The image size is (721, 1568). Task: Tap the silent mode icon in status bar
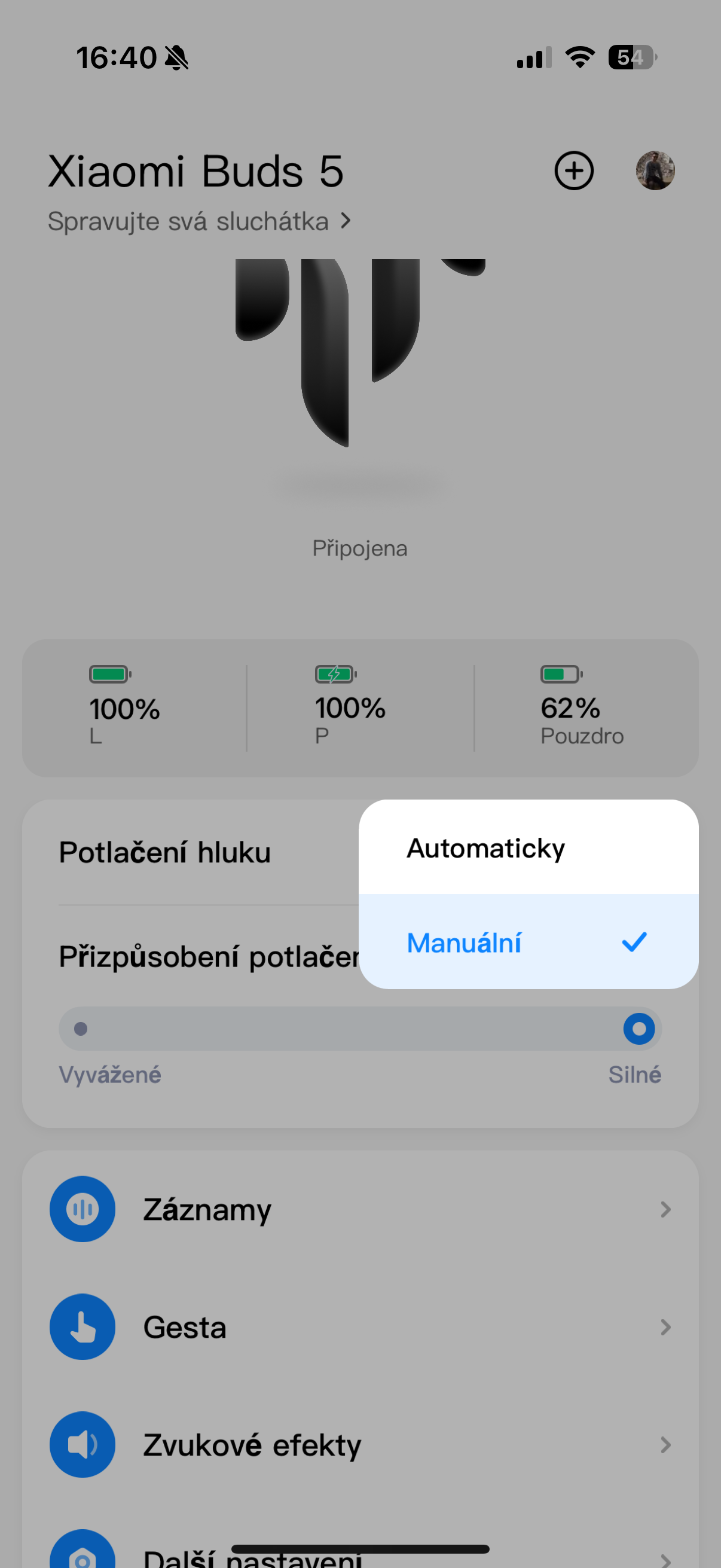tap(177, 57)
